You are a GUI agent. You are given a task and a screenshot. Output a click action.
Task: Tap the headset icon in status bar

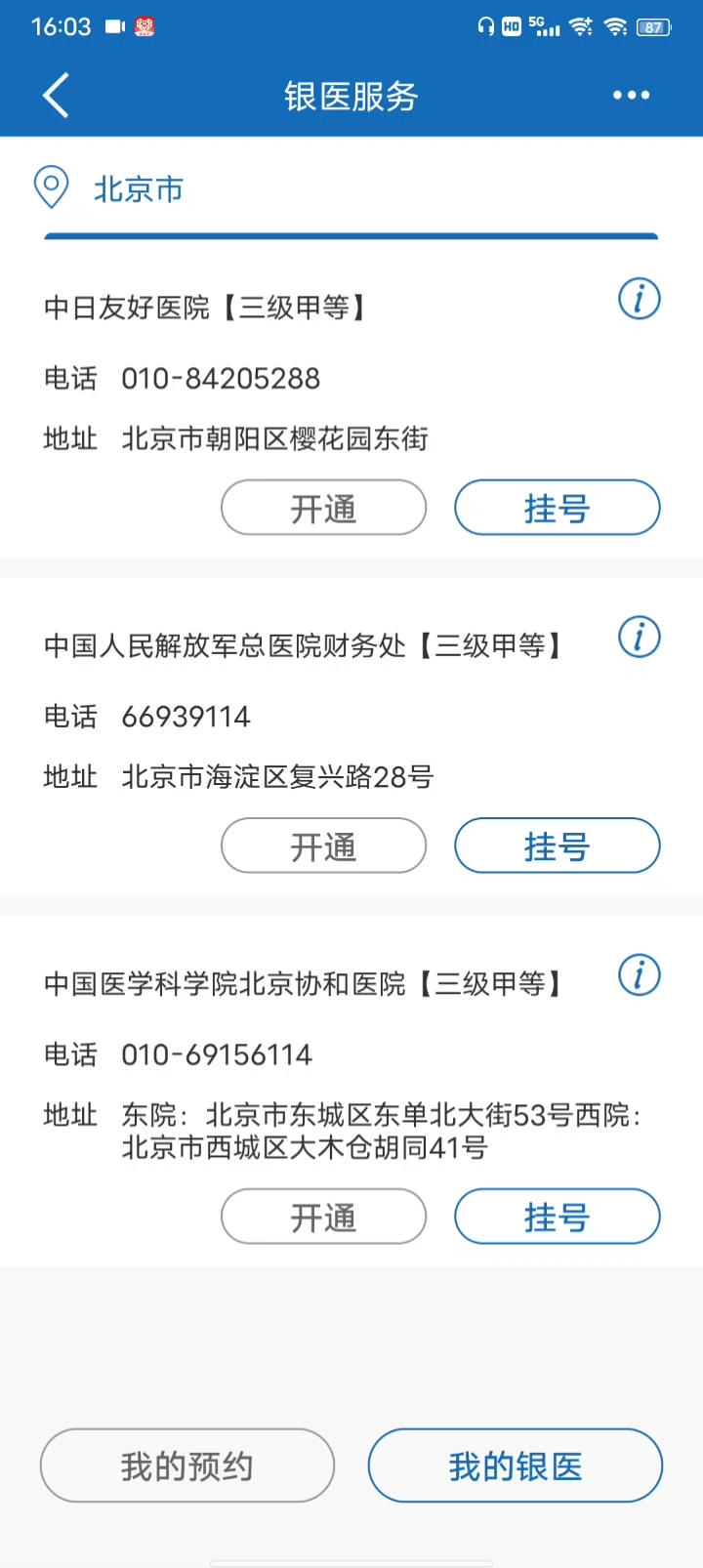484,26
